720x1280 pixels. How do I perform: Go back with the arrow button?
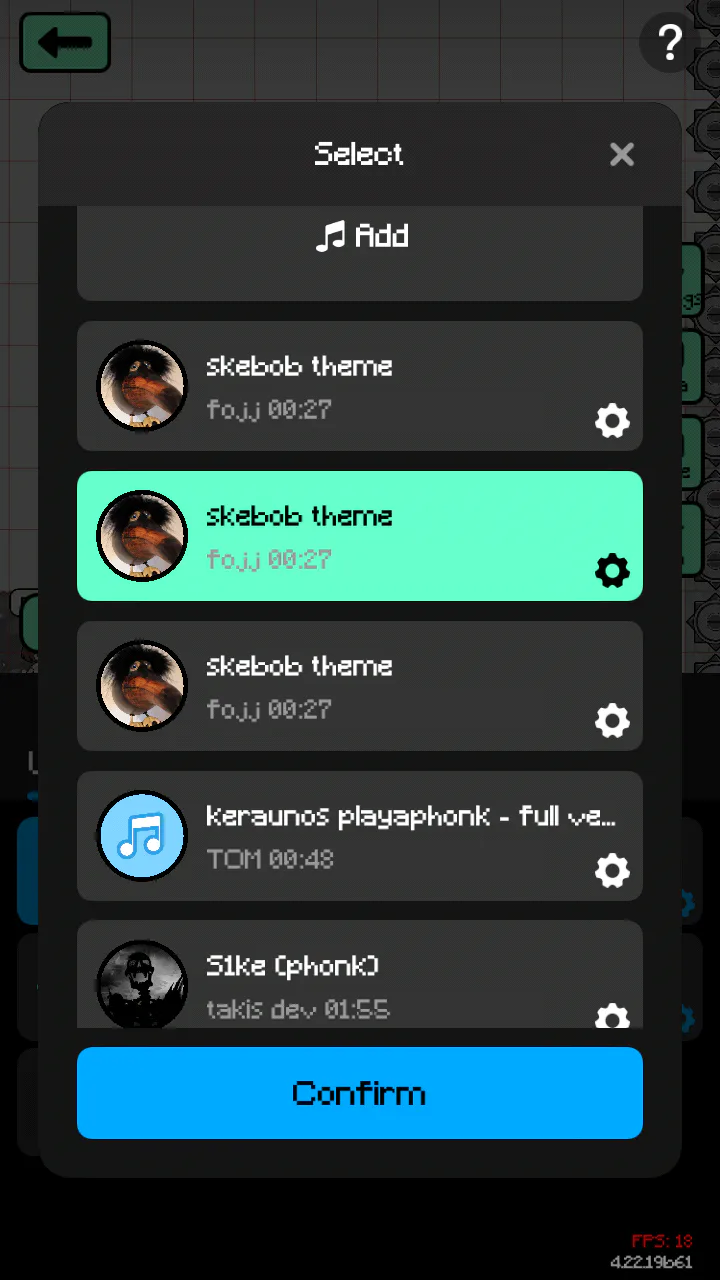point(65,43)
